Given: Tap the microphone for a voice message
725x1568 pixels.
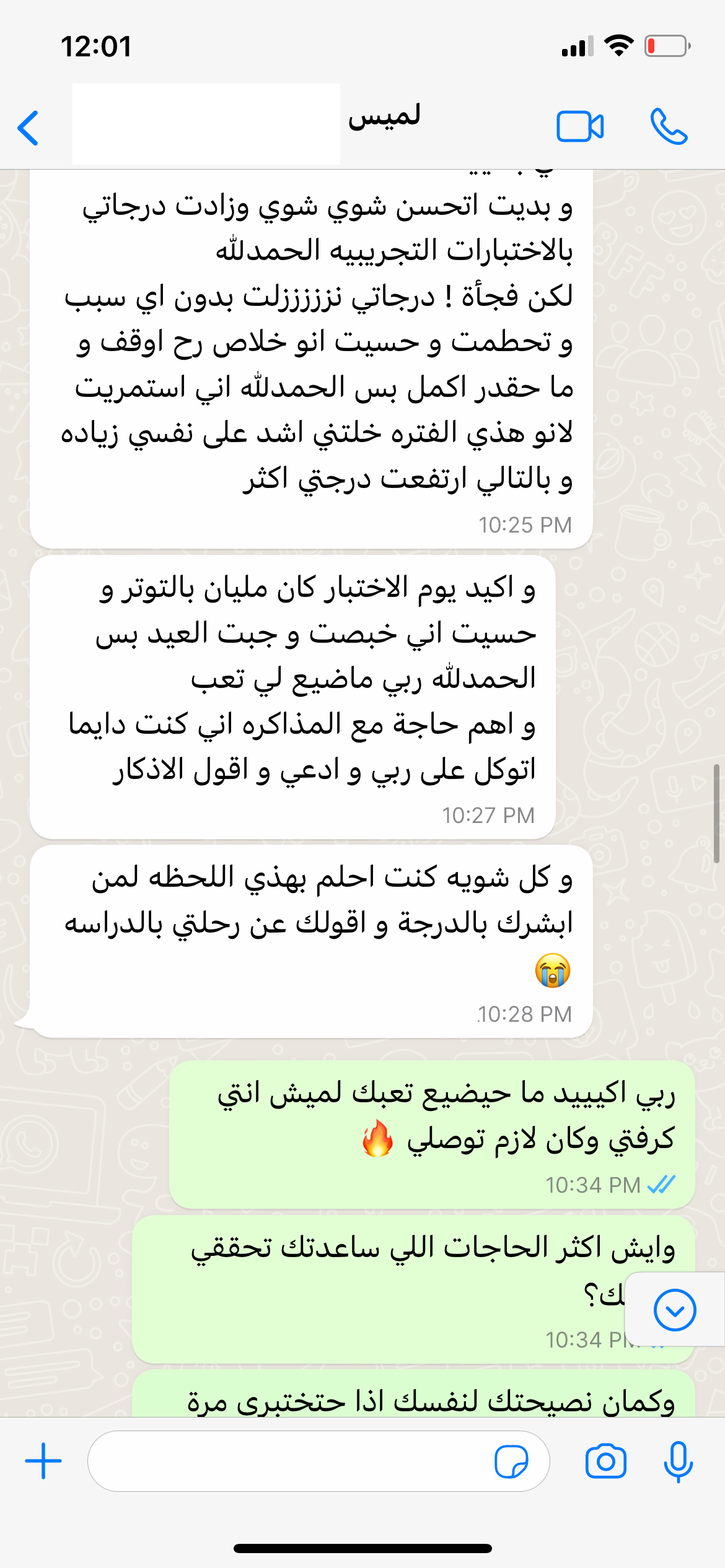Looking at the screenshot, I should 678,1461.
